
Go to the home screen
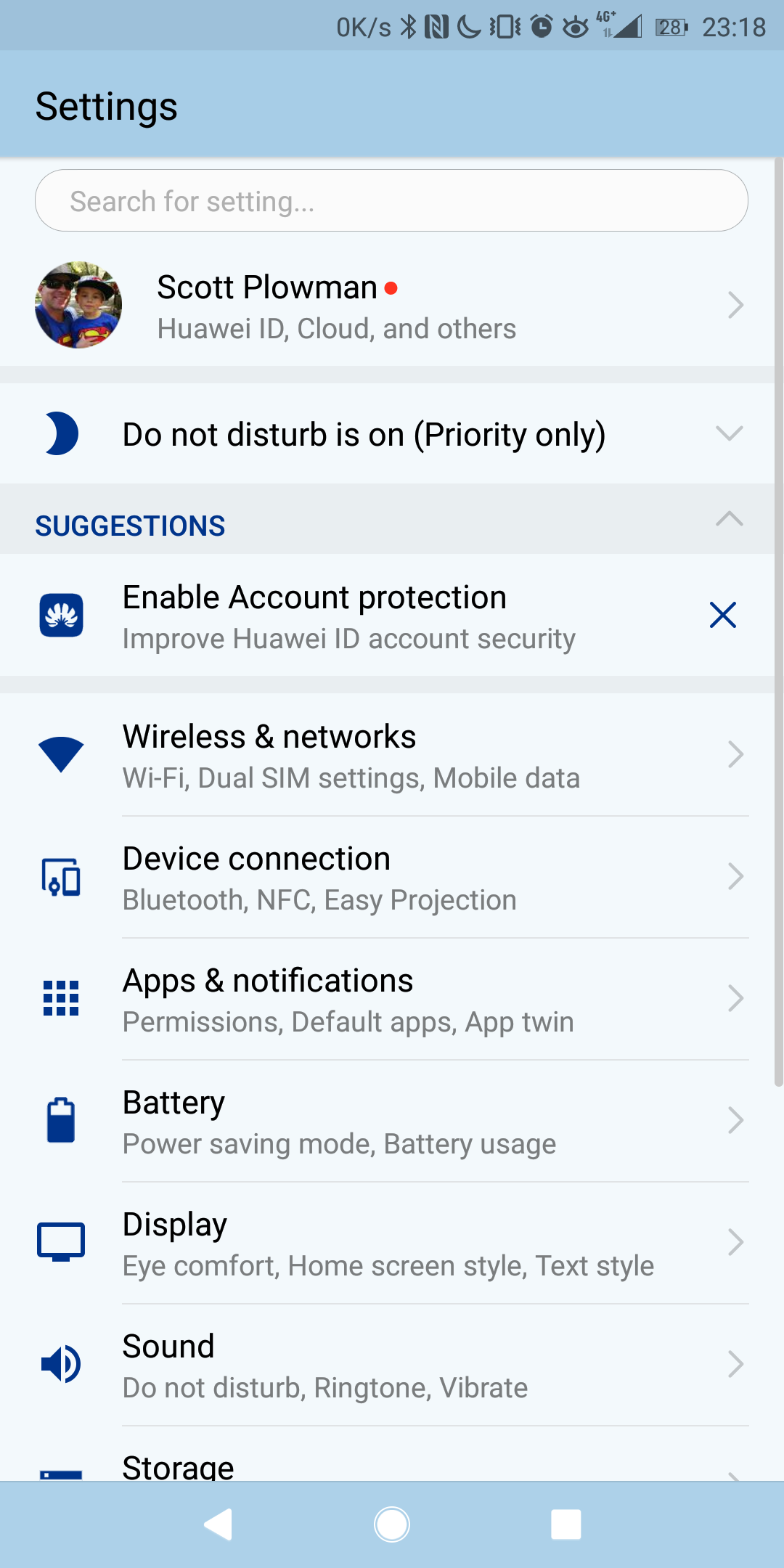(392, 1524)
